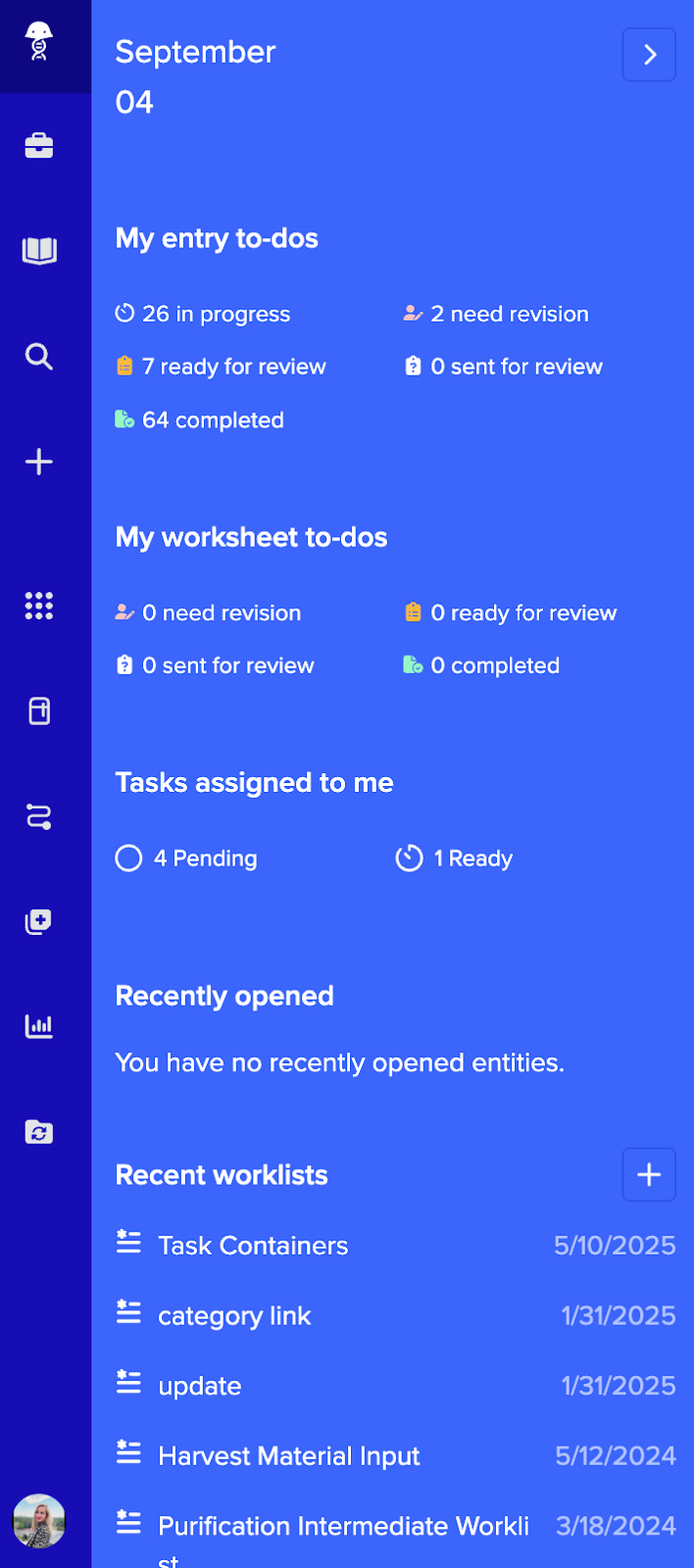View 2 entries that need revision
This screenshot has width=694, height=1568.
[x=509, y=314]
